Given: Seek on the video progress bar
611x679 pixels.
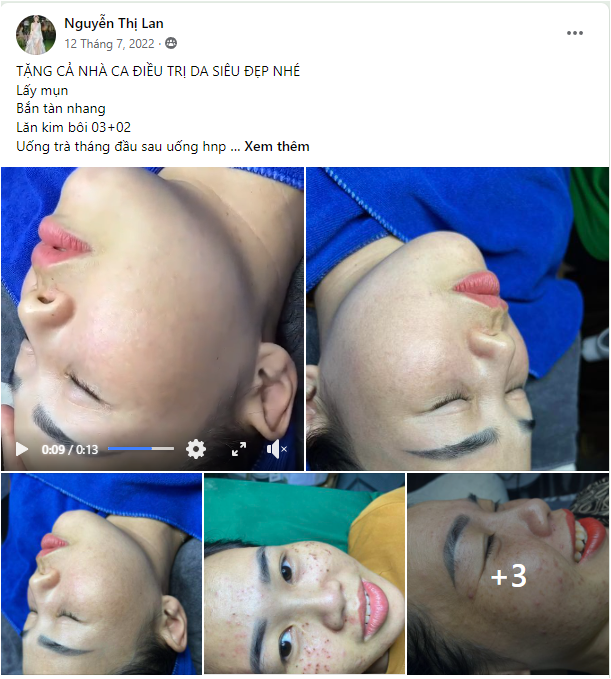Looking at the screenshot, I should point(140,449).
